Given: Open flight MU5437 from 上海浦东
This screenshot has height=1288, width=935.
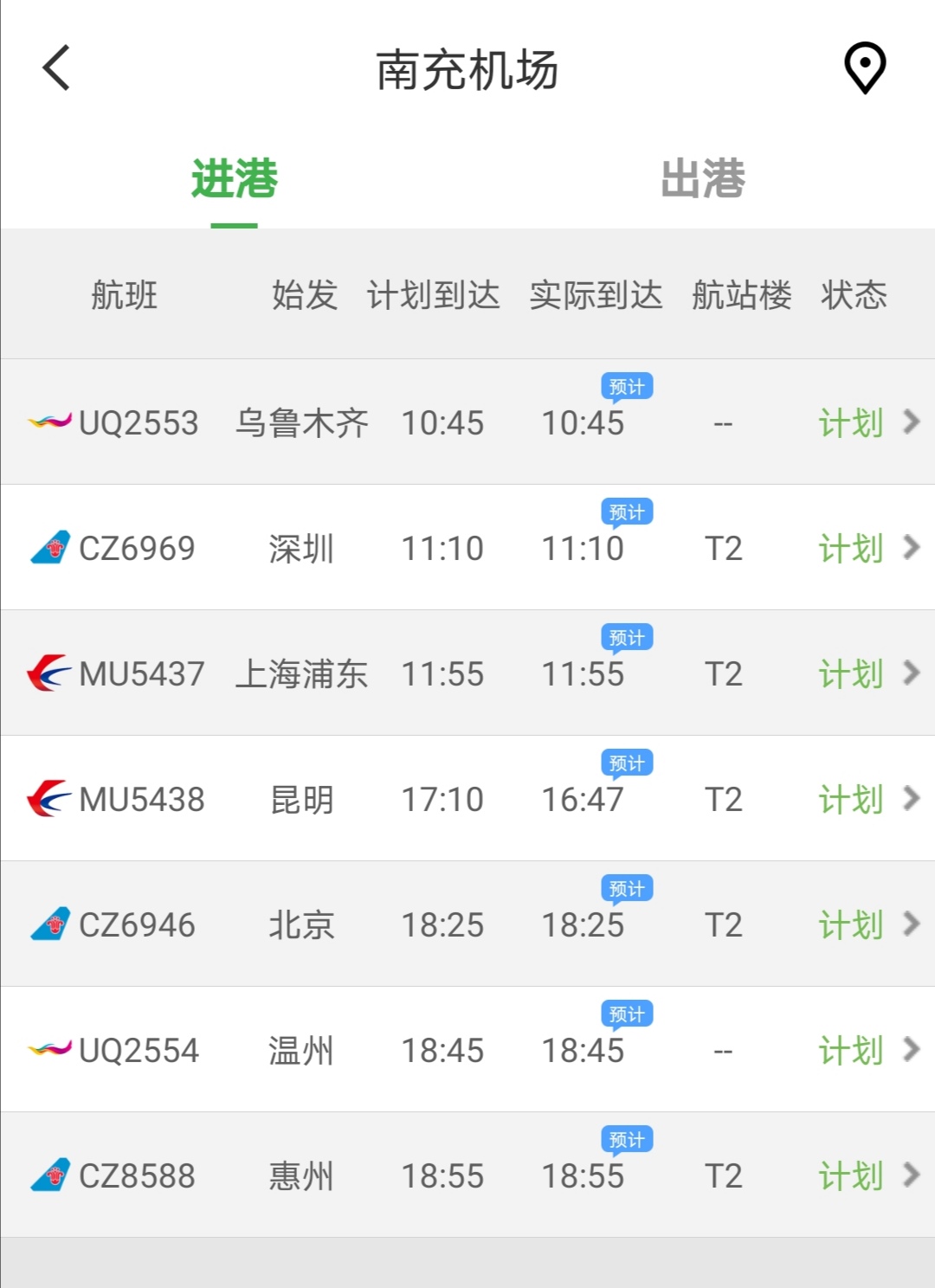Looking at the screenshot, I should [467, 673].
